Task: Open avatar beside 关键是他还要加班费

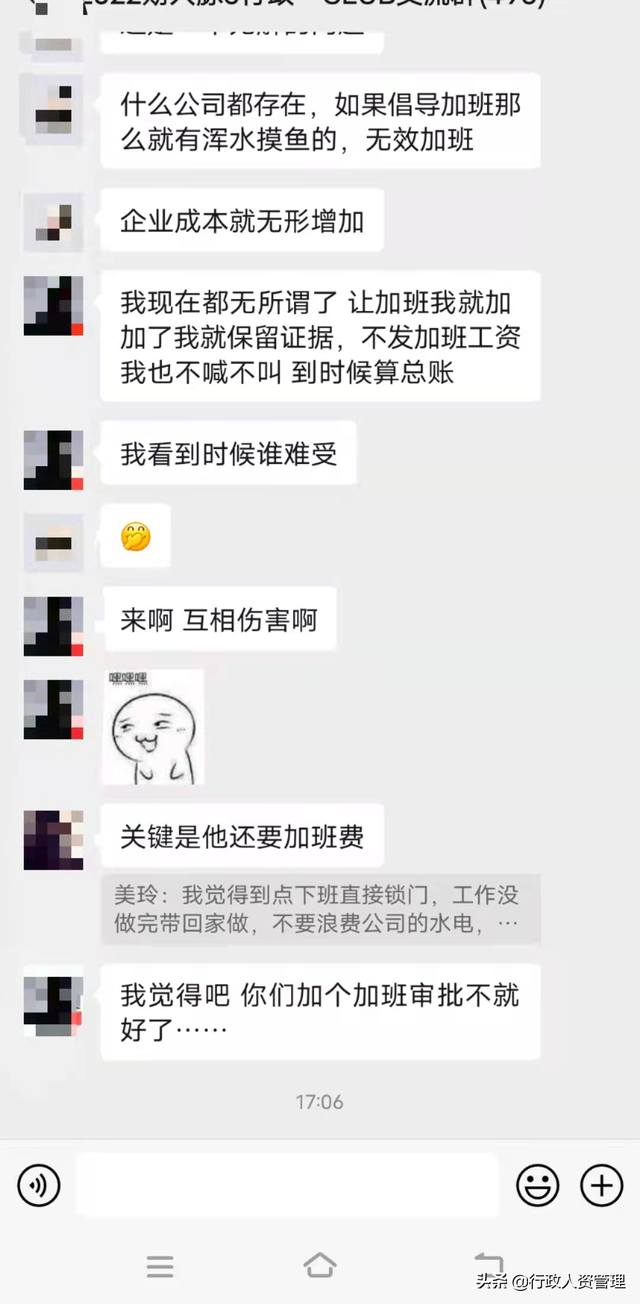Action: pyautogui.click(x=53, y=839)
